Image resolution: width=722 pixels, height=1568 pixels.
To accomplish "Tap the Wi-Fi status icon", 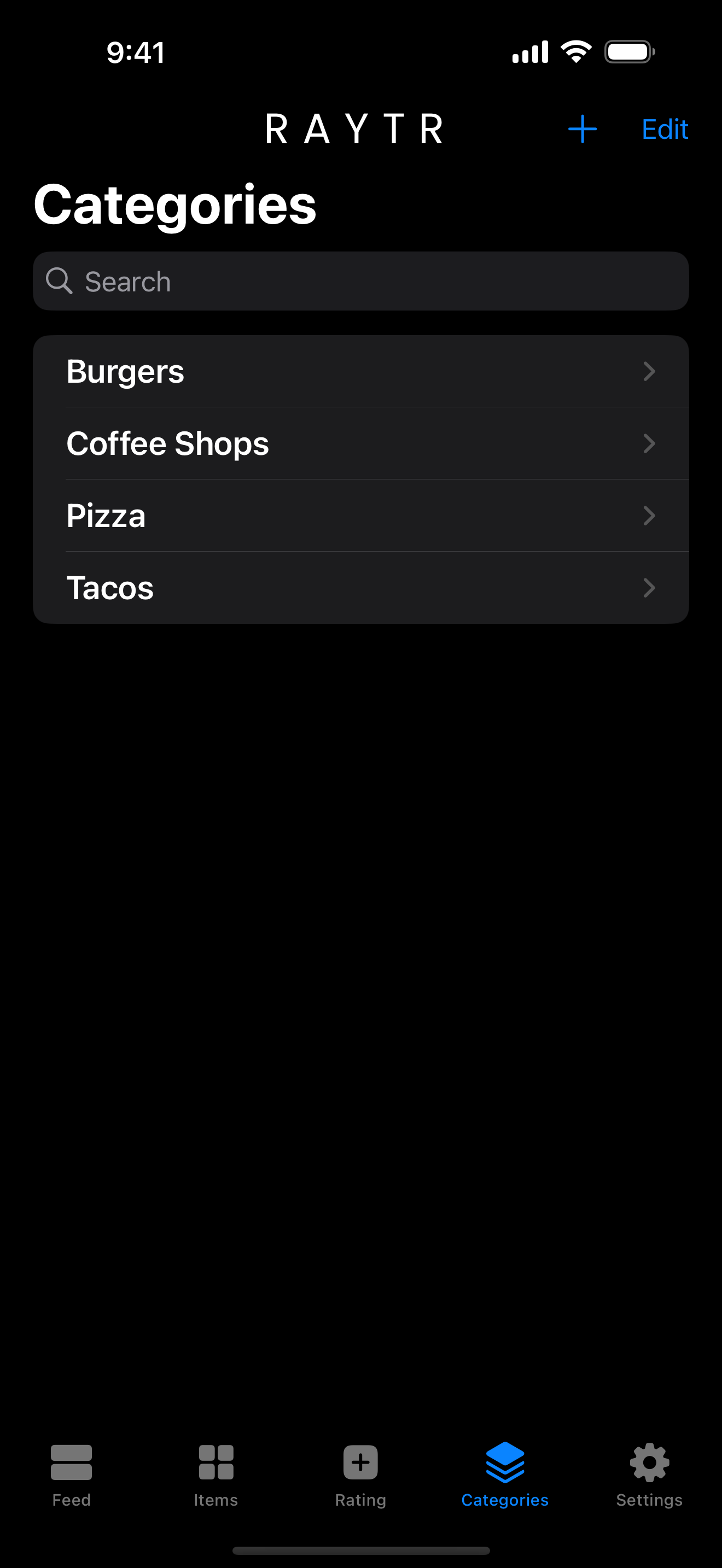I will 575,52.
